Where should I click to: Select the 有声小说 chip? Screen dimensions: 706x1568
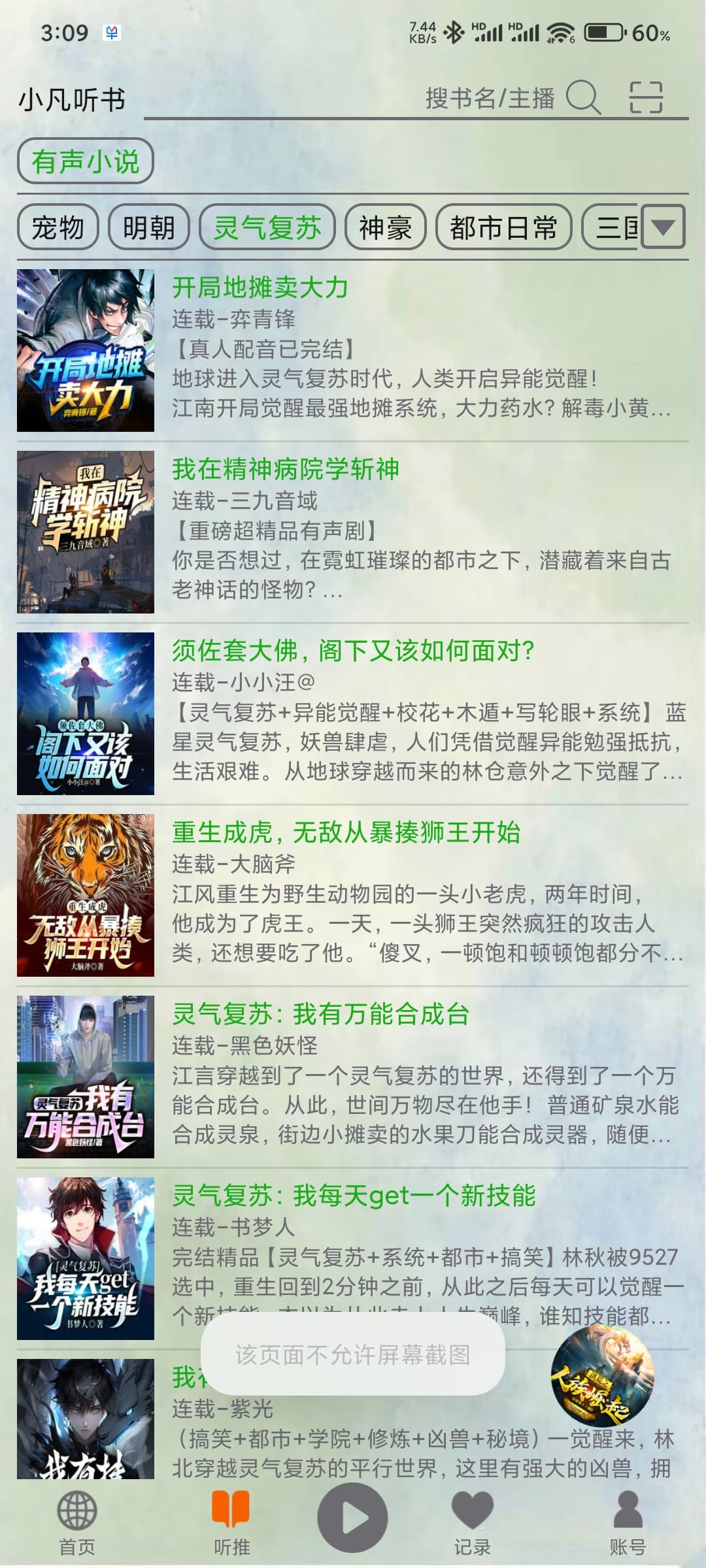click(86, 161)
